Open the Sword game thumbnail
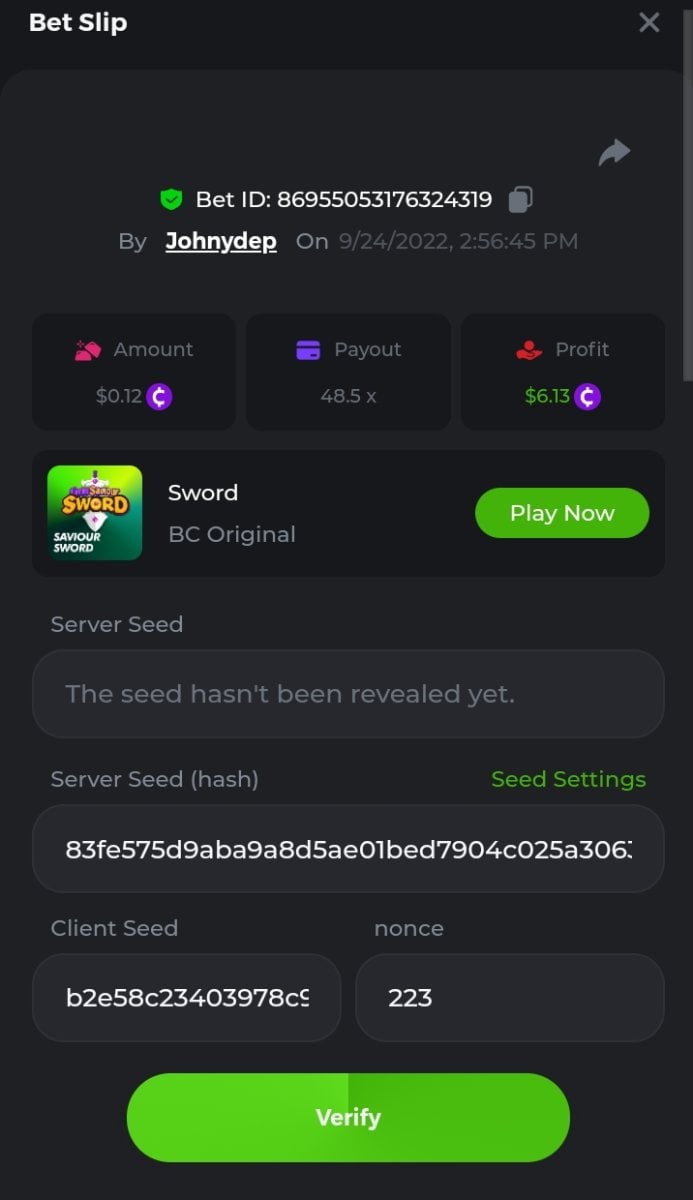This screenshot has height=1200, width=693. point(95,513)
